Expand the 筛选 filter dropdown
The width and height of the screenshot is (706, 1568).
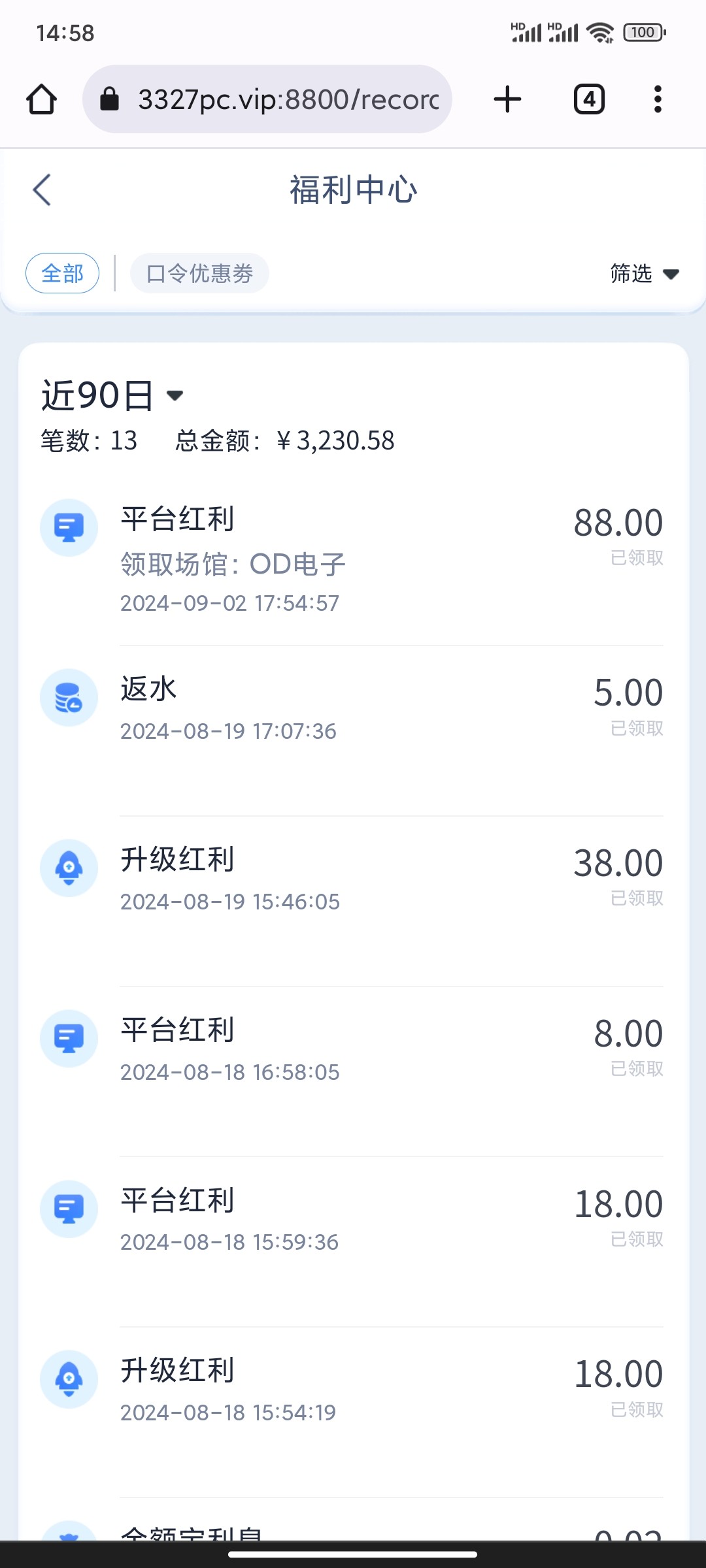point(644,273)
